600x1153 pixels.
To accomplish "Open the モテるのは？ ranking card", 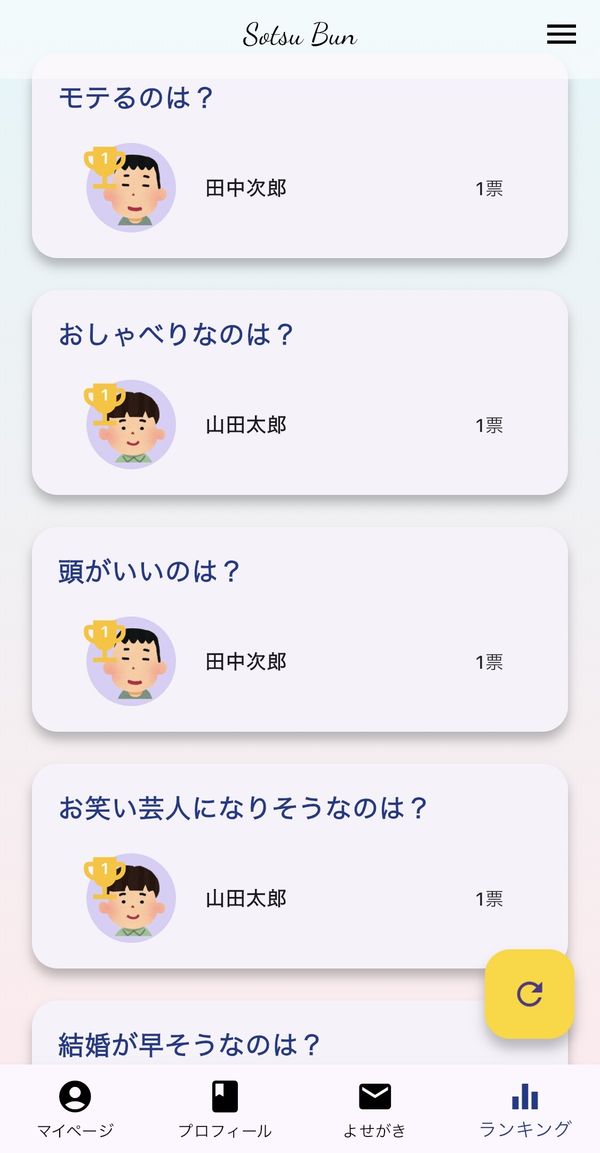I will click(x=300, y=156).
